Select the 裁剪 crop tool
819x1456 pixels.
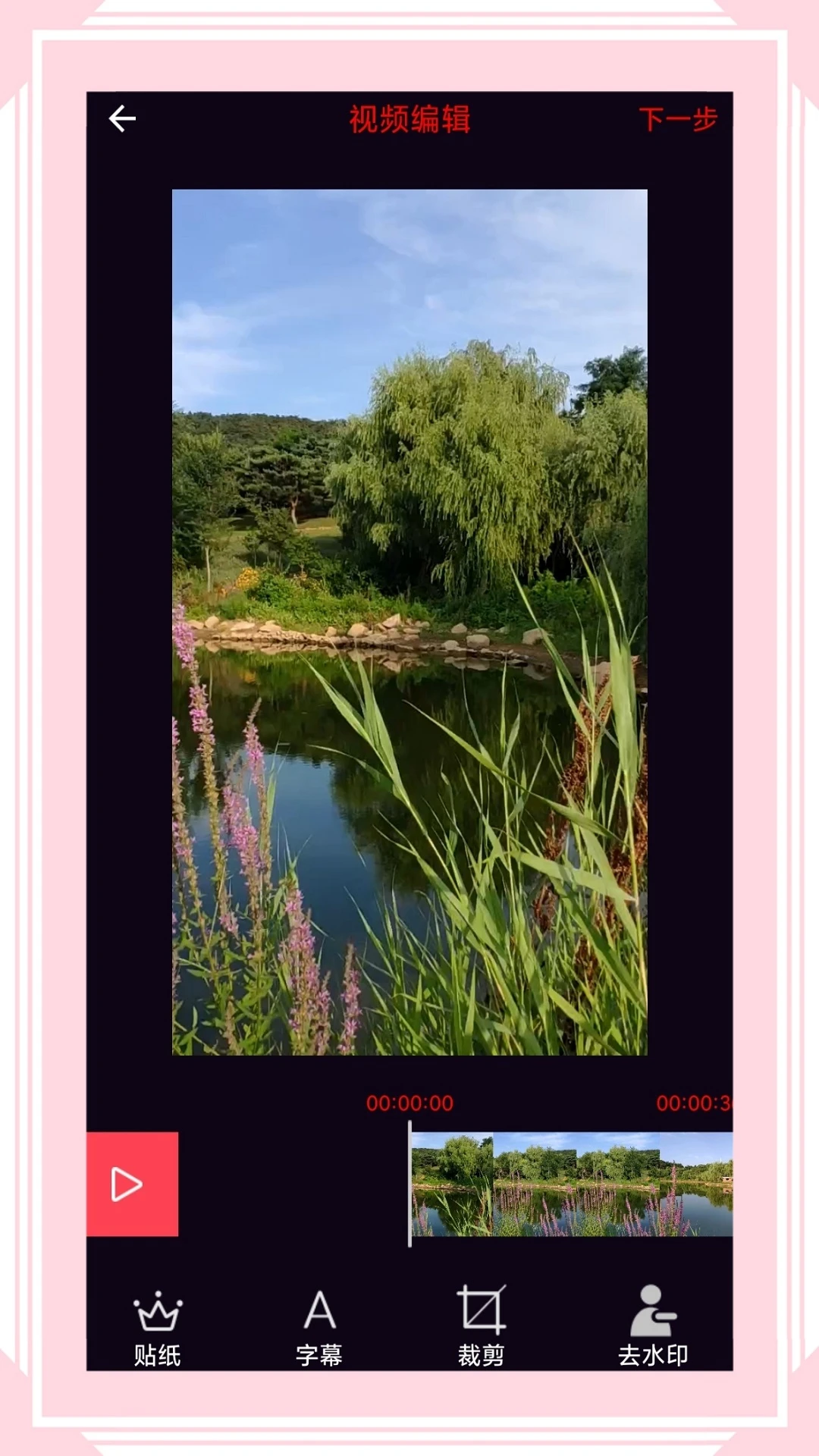coord(481,1327)
